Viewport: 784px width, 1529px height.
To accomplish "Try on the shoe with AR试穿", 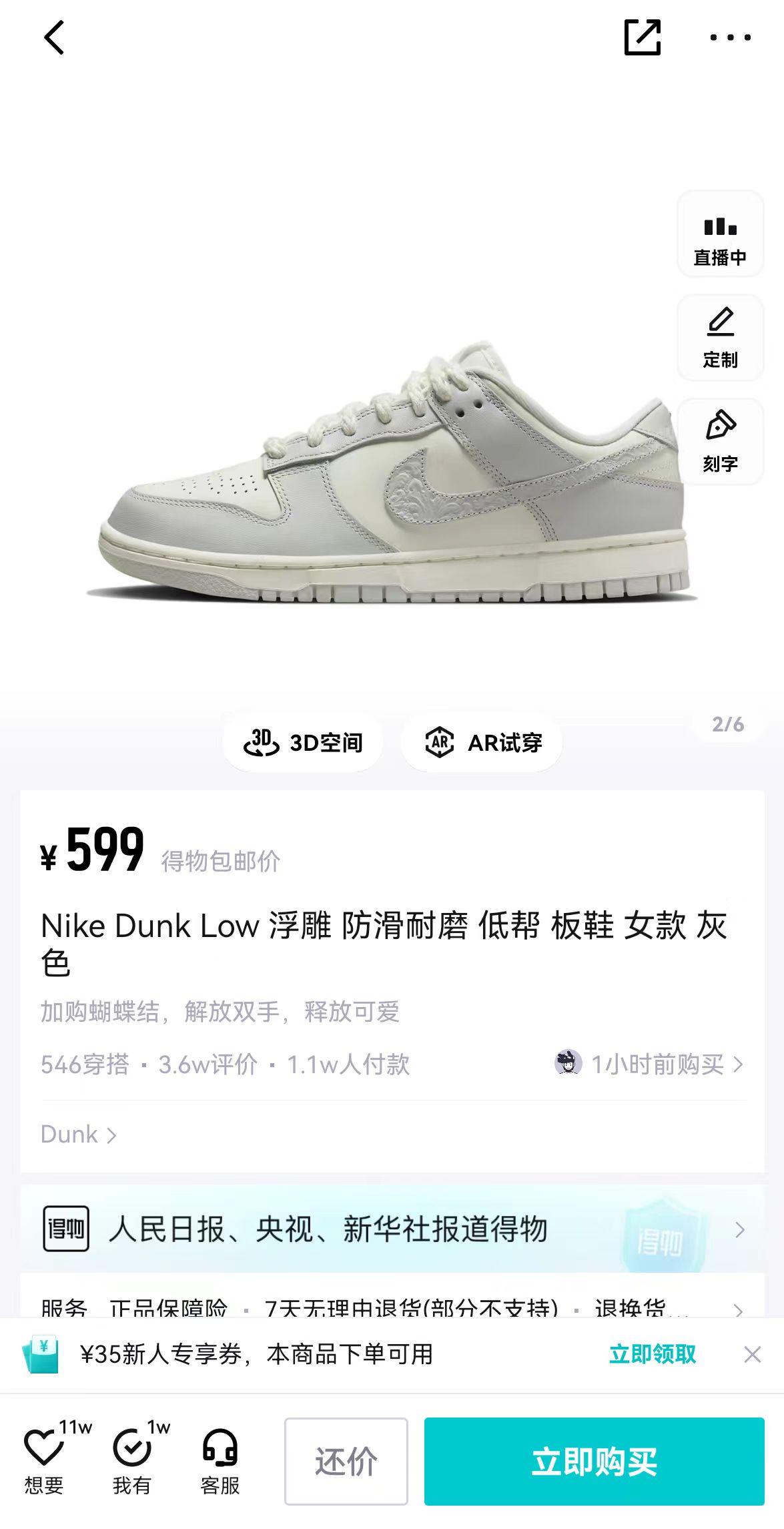I will pos(482,742).
